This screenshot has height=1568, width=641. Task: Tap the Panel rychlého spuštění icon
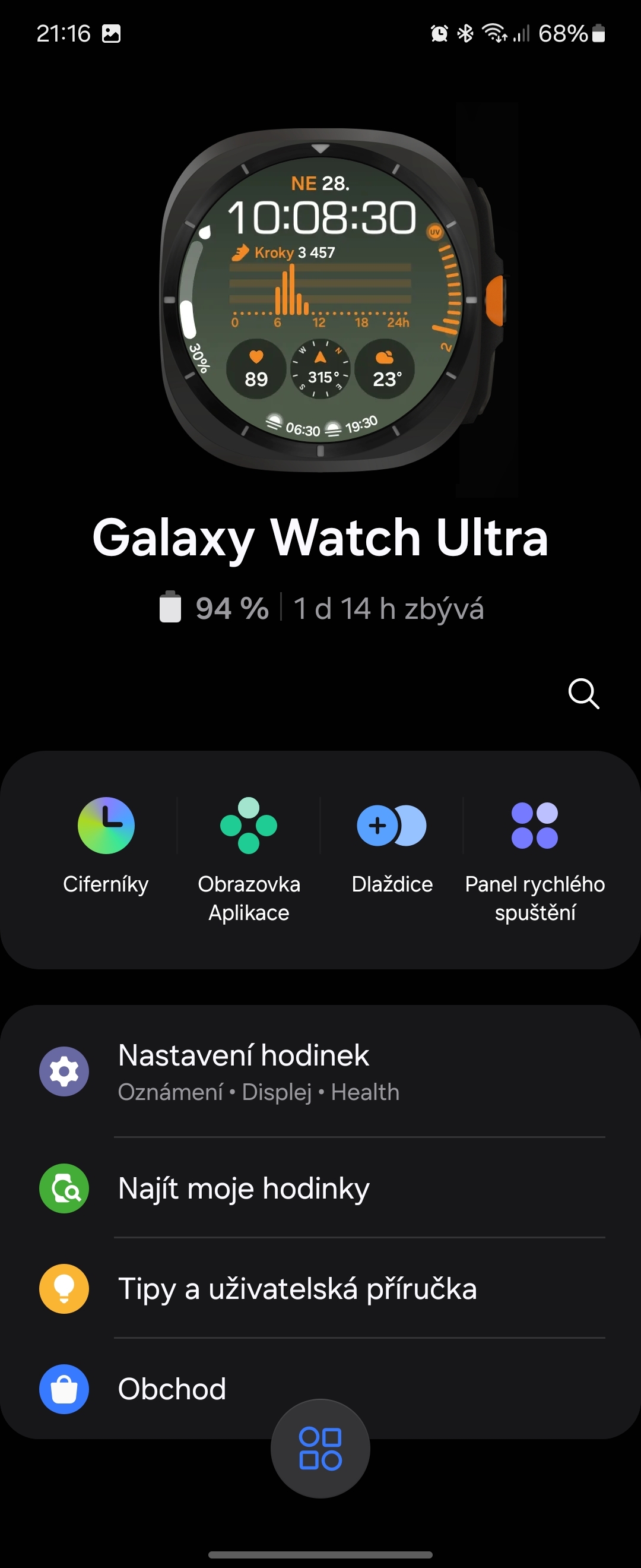pos(535,826)
